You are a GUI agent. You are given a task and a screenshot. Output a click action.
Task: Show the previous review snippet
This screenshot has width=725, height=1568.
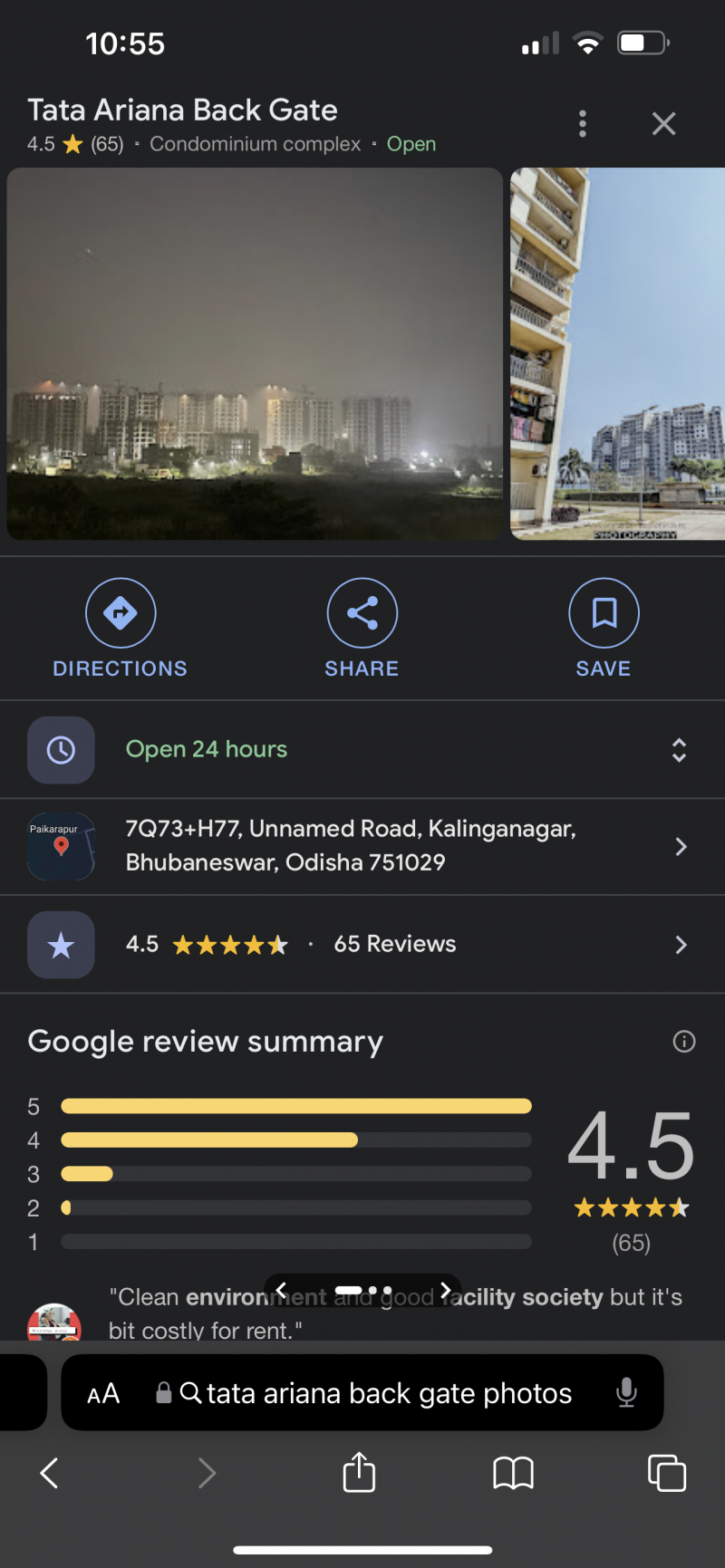point(281,1290)
